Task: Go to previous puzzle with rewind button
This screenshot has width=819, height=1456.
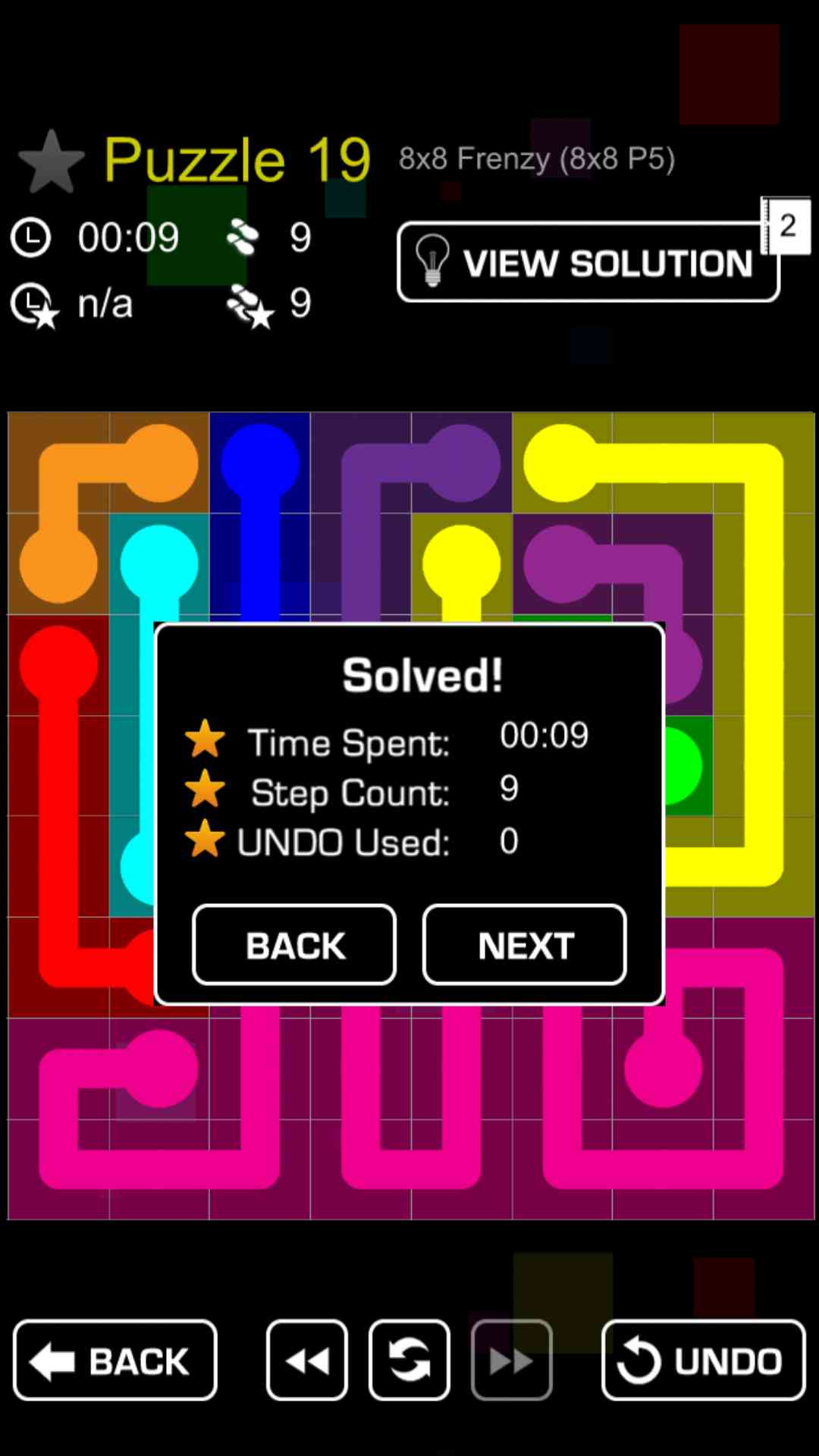Action: (307, 1360)
